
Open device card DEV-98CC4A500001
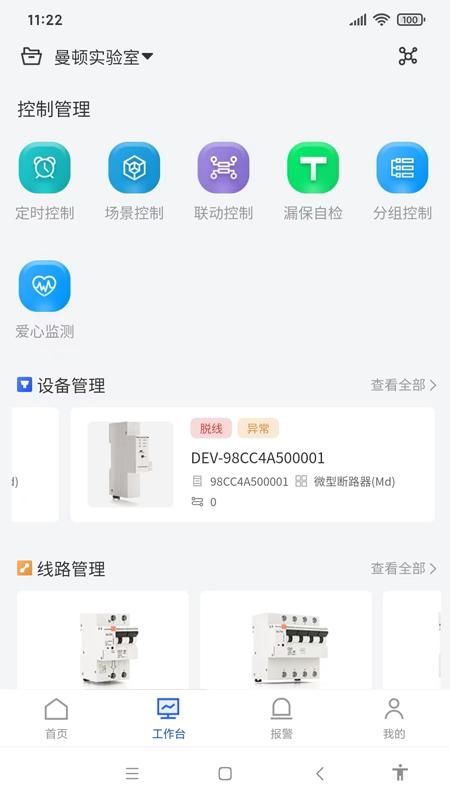tap(253, 464)
